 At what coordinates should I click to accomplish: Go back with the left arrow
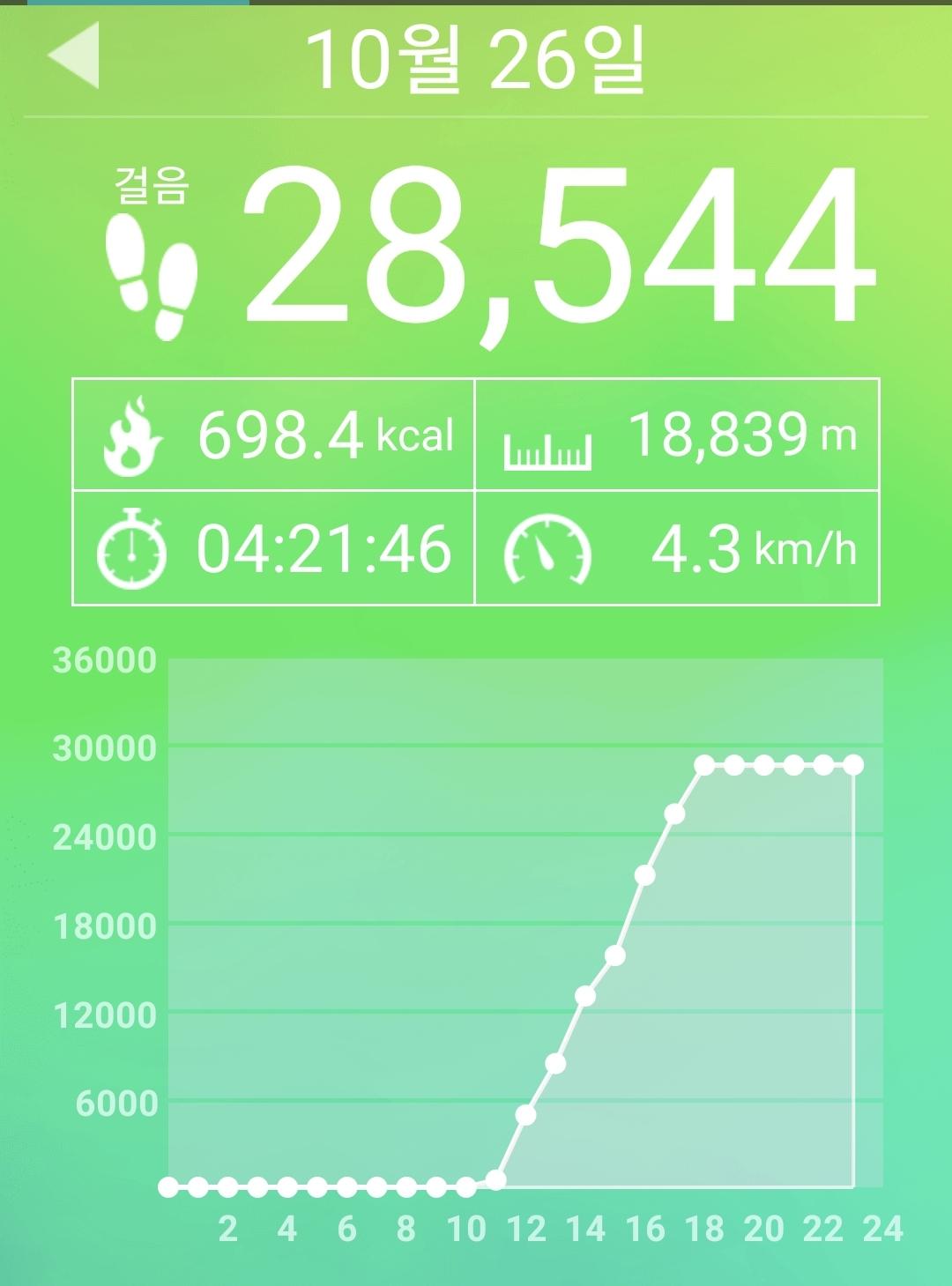[74, 56]
